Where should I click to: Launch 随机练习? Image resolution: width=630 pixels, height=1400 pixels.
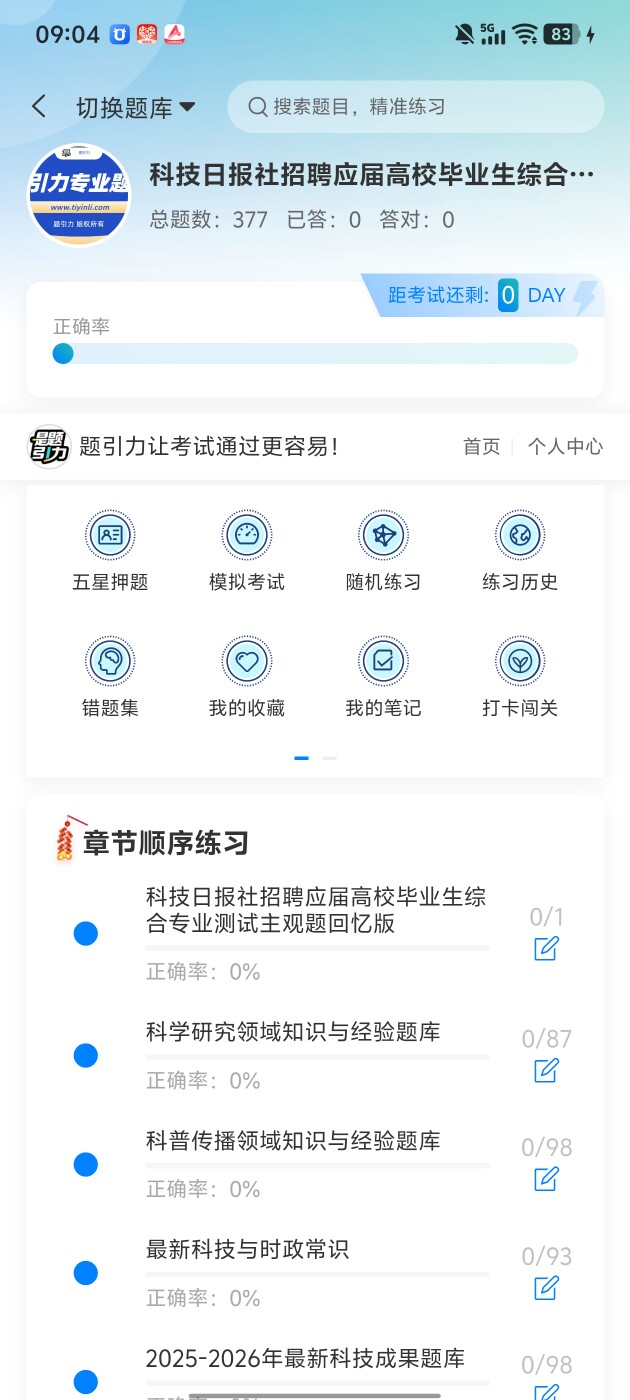coord(383,551)
